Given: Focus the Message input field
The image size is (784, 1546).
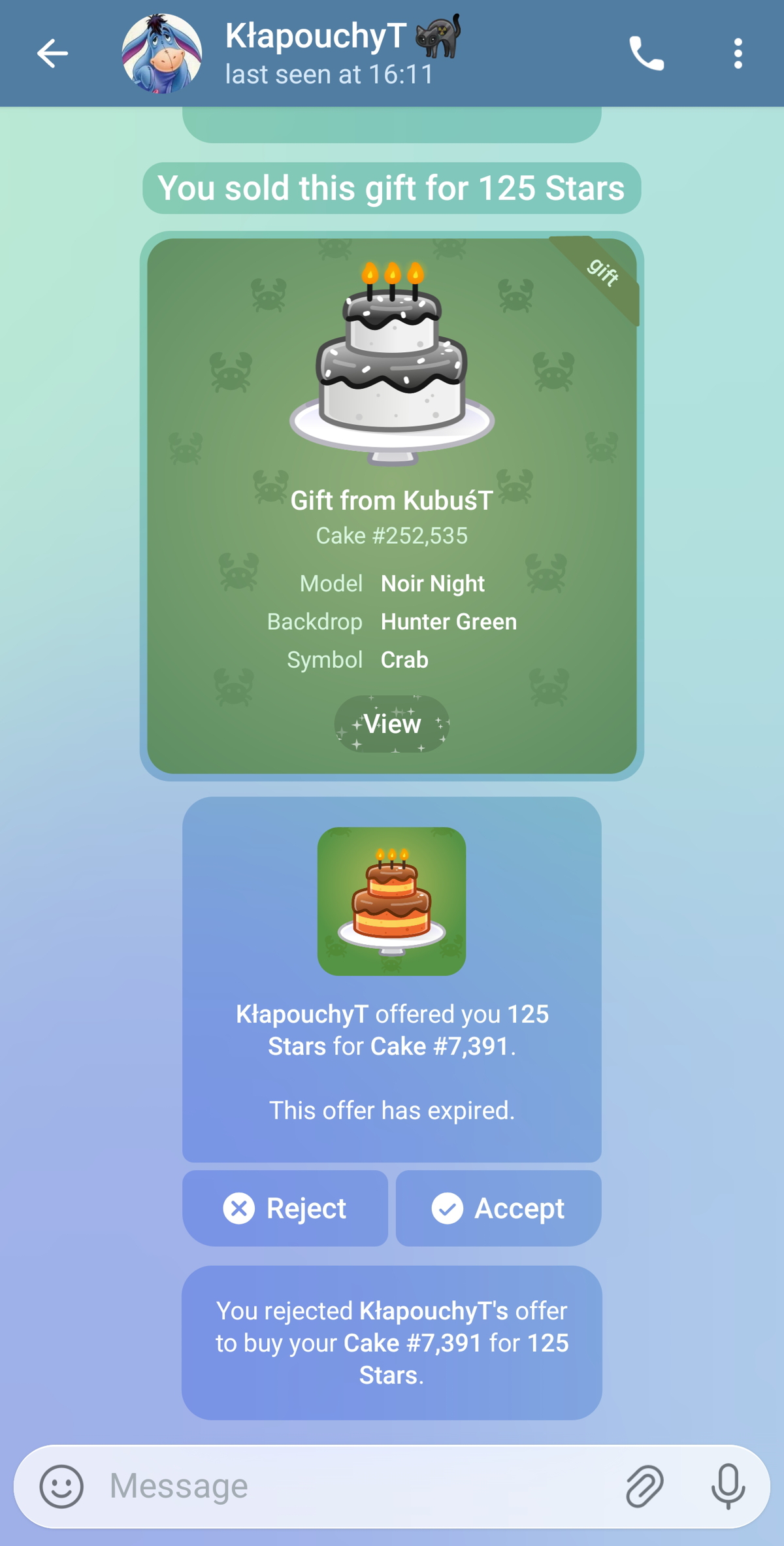Looking at the screenshot, I should (x=353, y=1486).
